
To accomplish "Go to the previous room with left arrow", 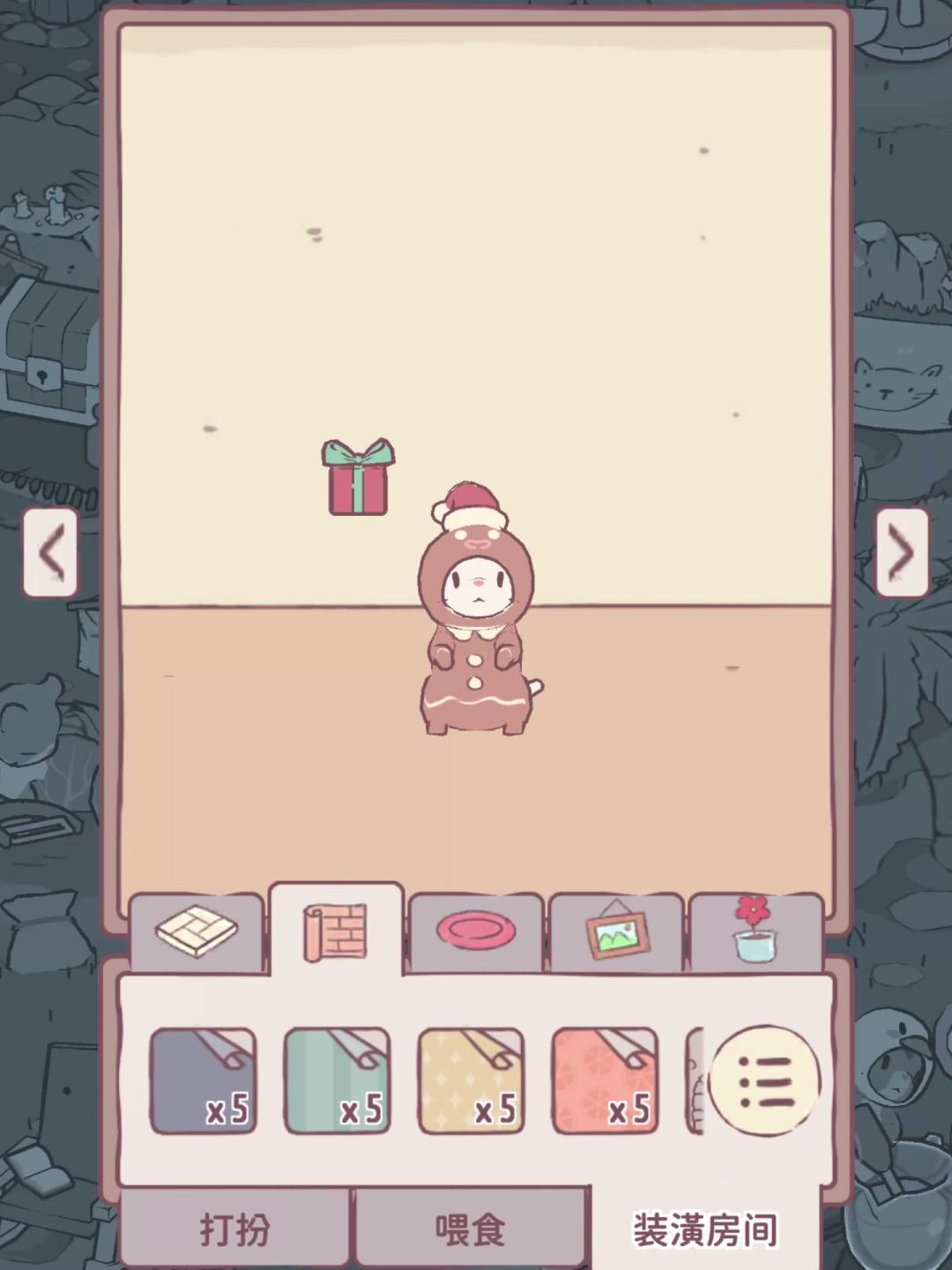I will click(x=50, y=553).
